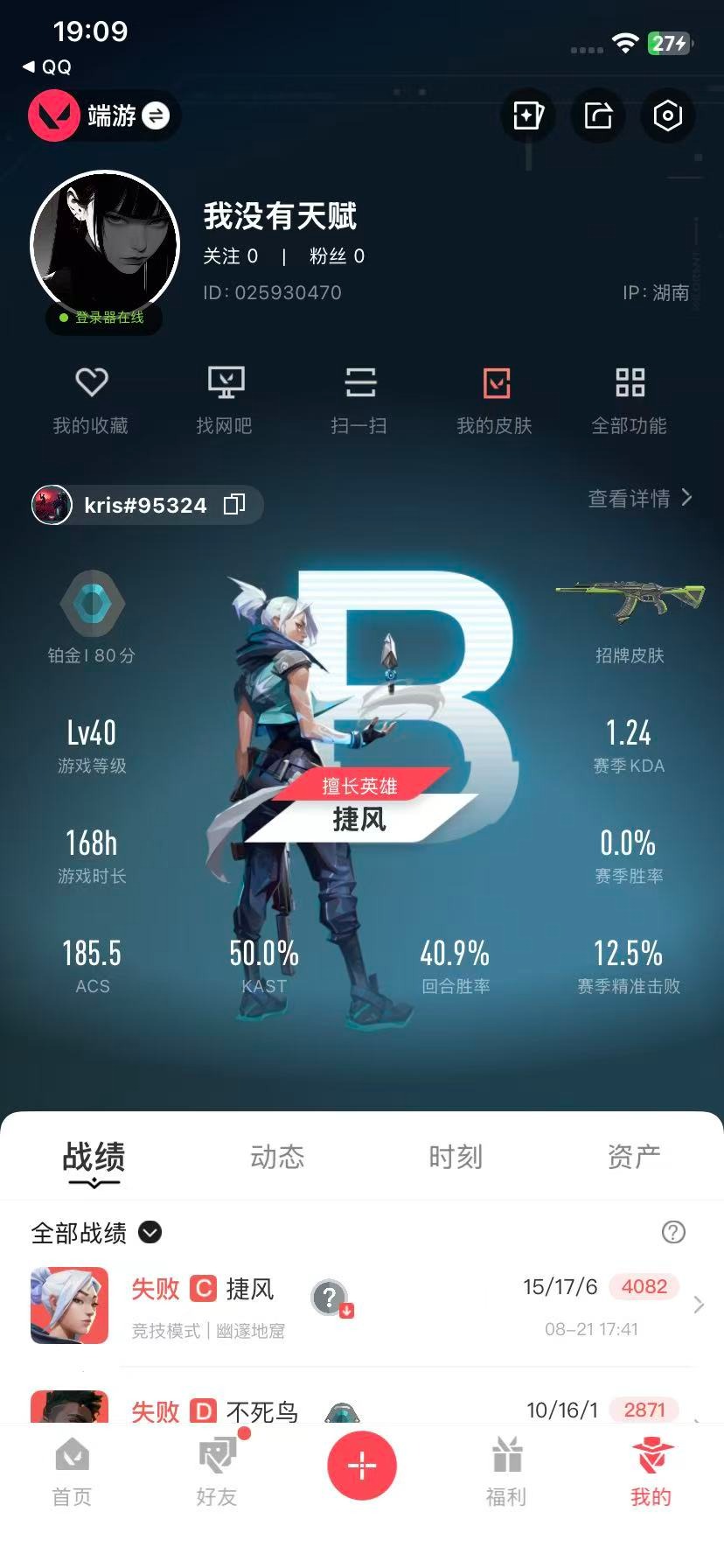
Task: Open 全部功能 all functions
Action: (x=630, y=401)
